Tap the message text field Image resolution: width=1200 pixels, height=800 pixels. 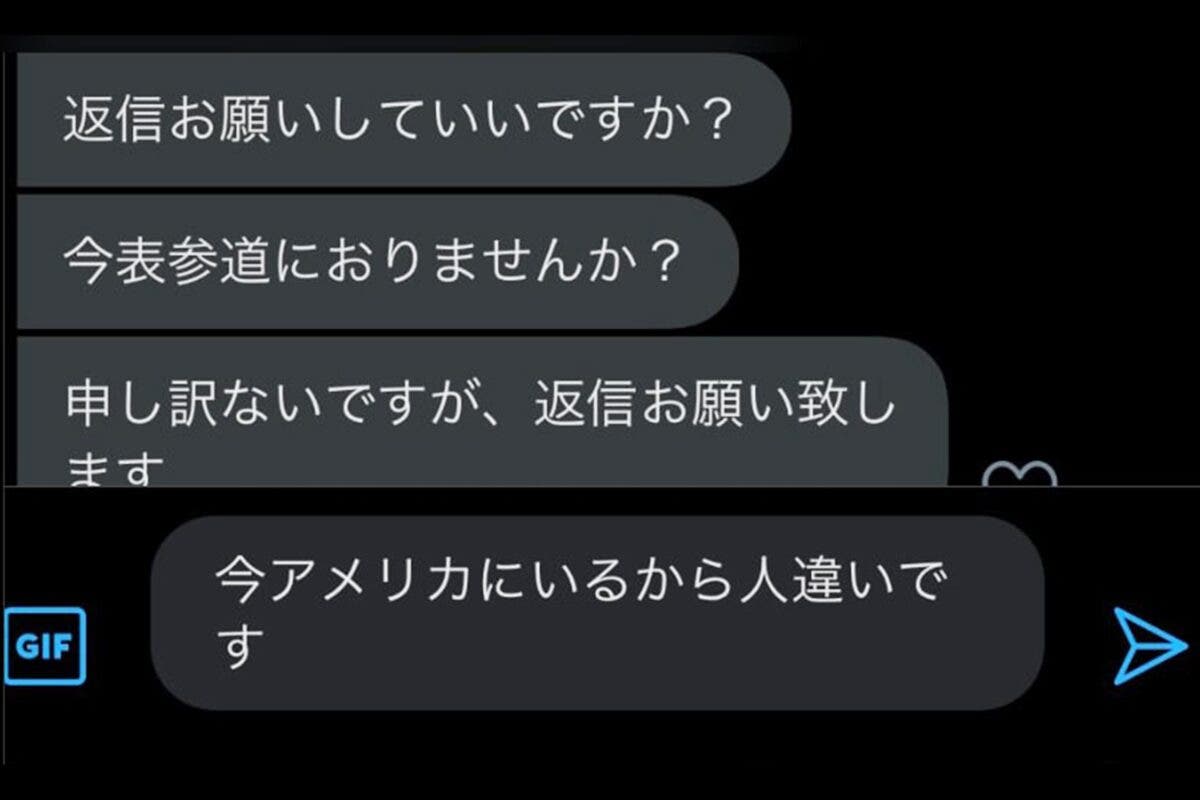[x=597, y=612]
